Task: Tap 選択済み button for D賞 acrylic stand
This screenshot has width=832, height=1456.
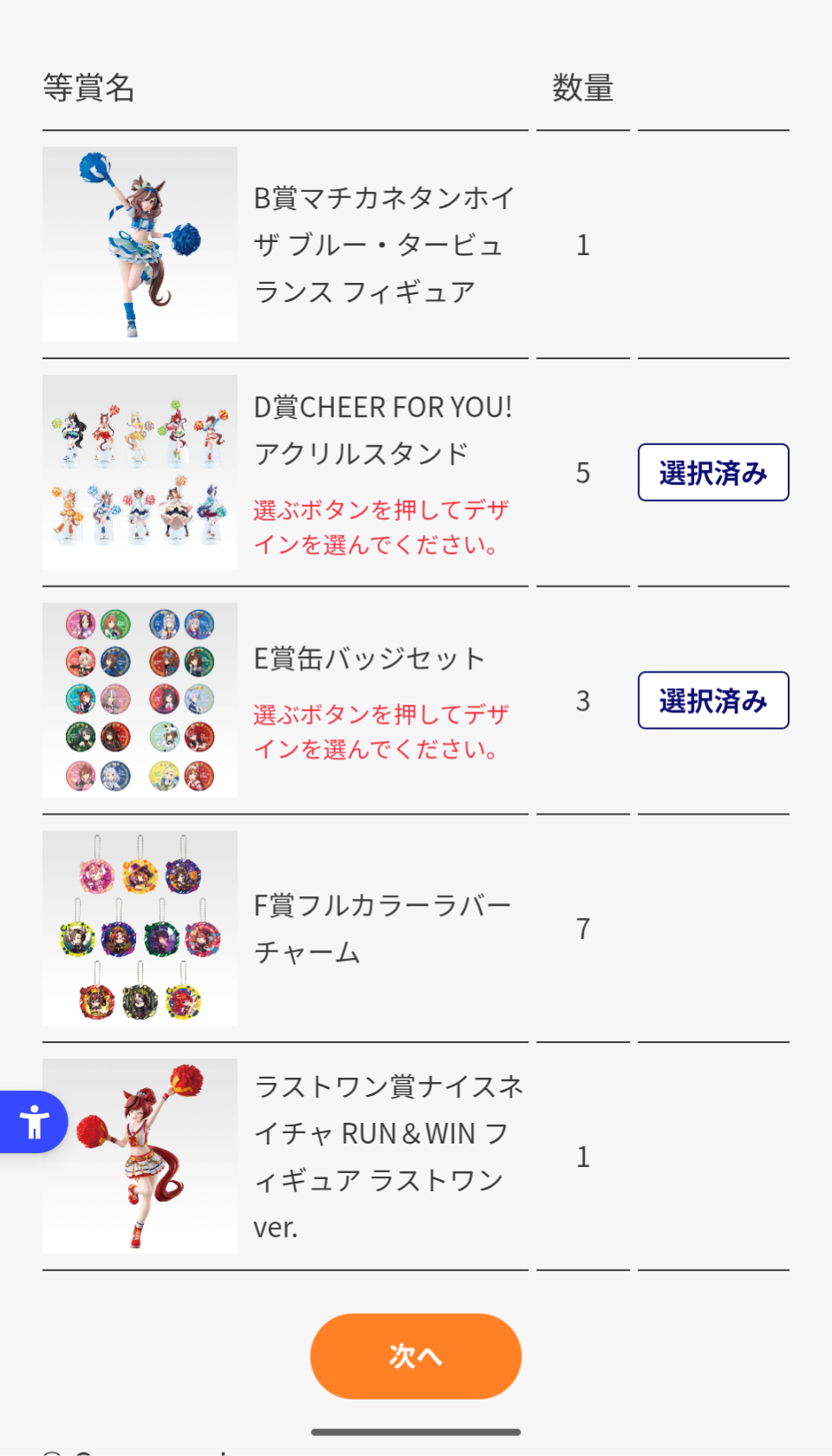Action: click(713, 473)
